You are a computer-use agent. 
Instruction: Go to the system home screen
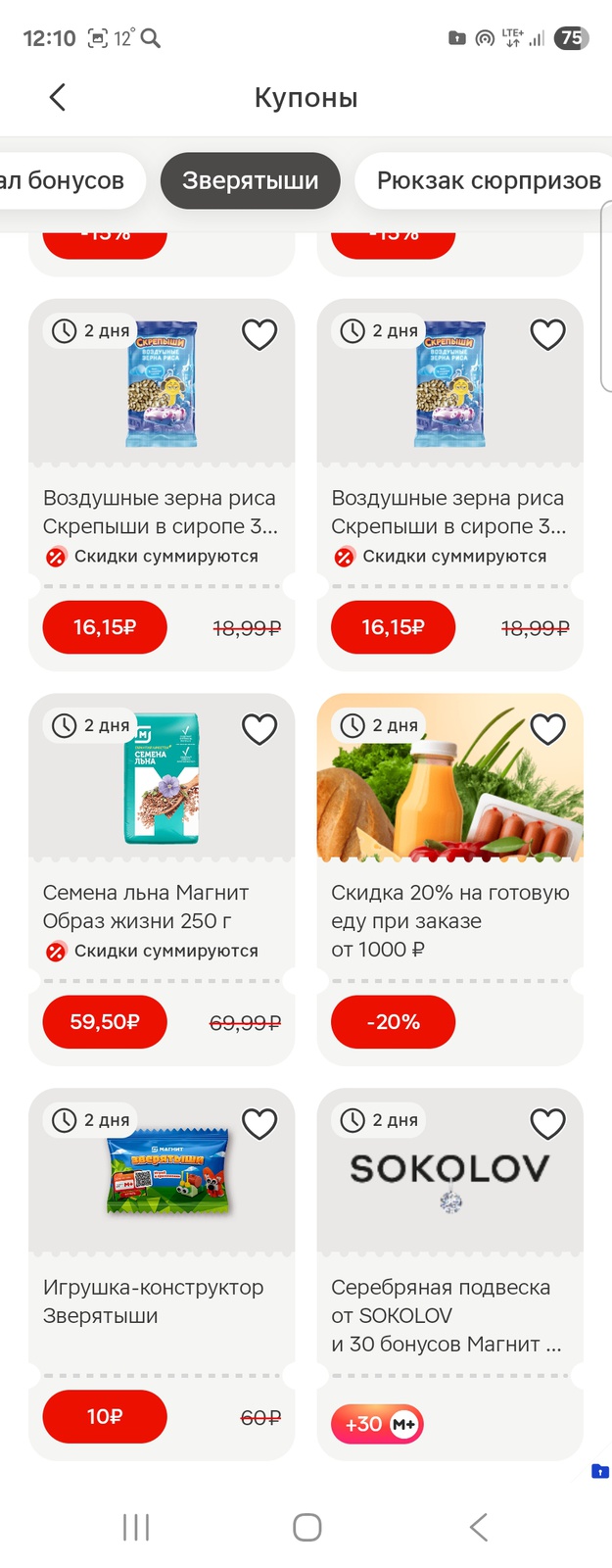tap(306, 1527)
